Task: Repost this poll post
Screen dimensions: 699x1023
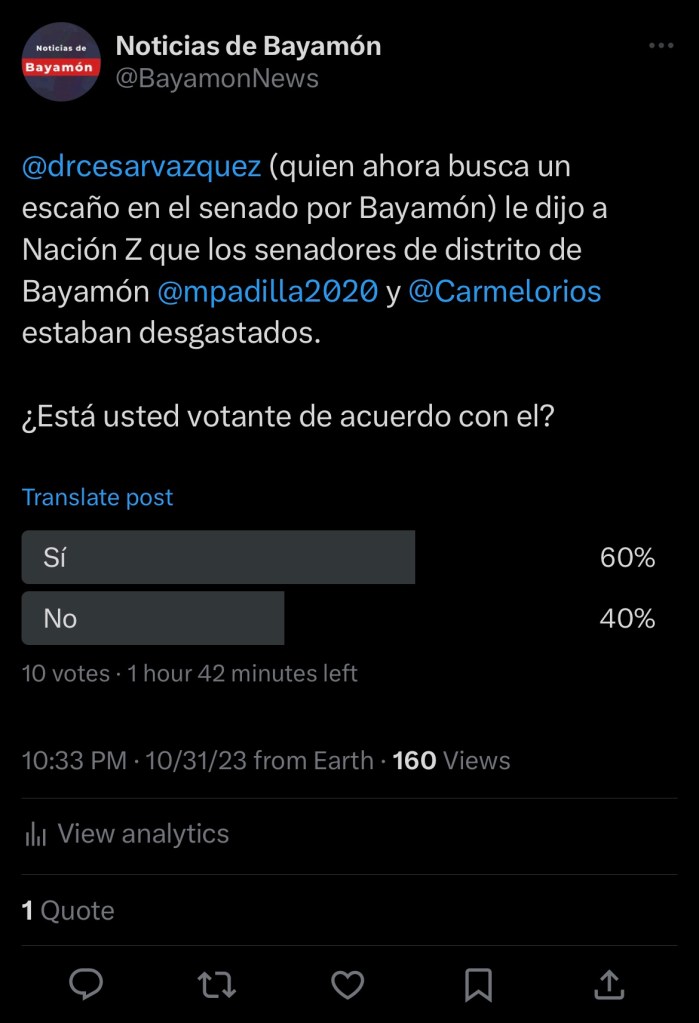Action: point(216,986)
